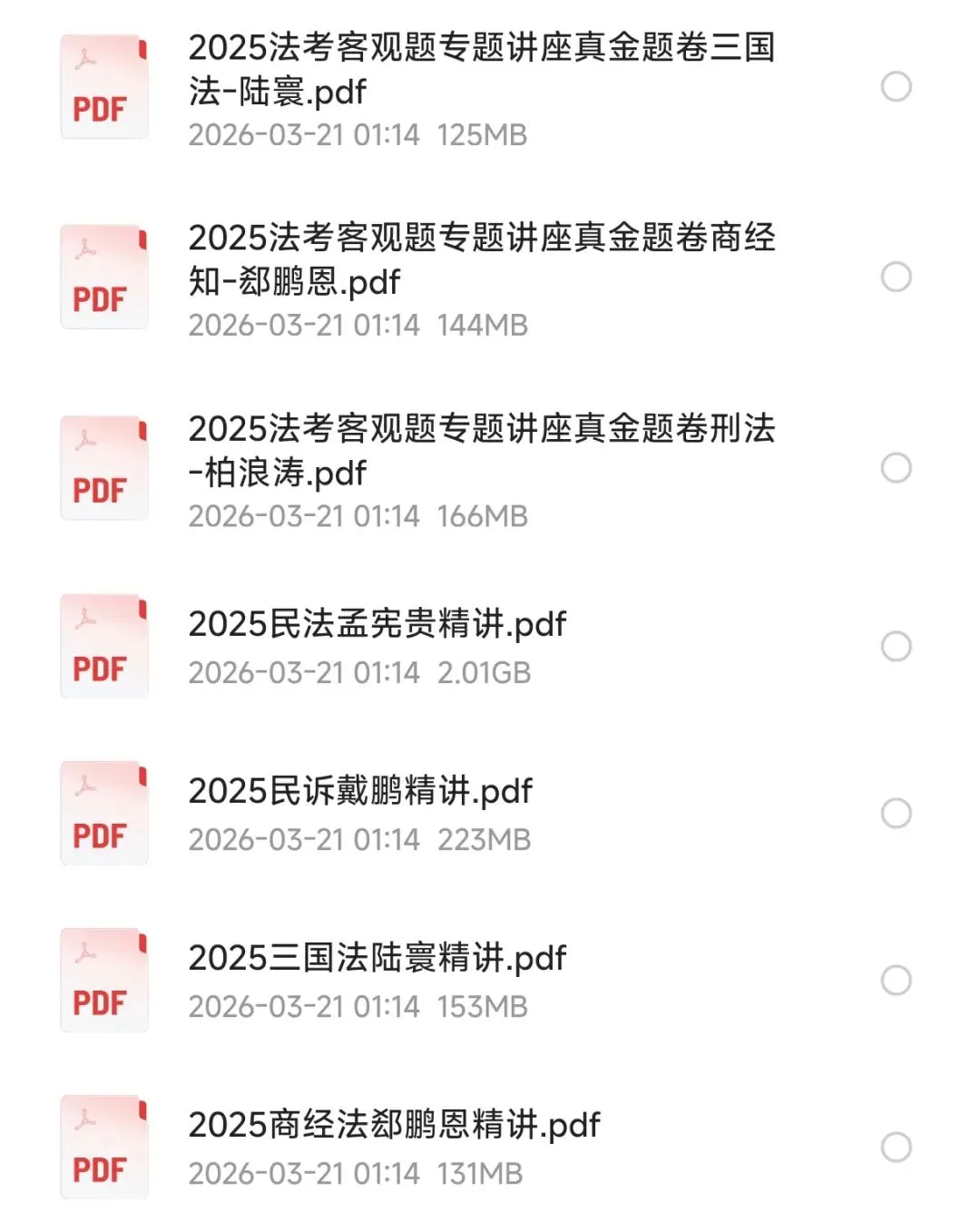This screenshot has width=980, height=1221.
Task: Open 真金题卷刑法-柏浪涛.pdf file
Action: 481,450
